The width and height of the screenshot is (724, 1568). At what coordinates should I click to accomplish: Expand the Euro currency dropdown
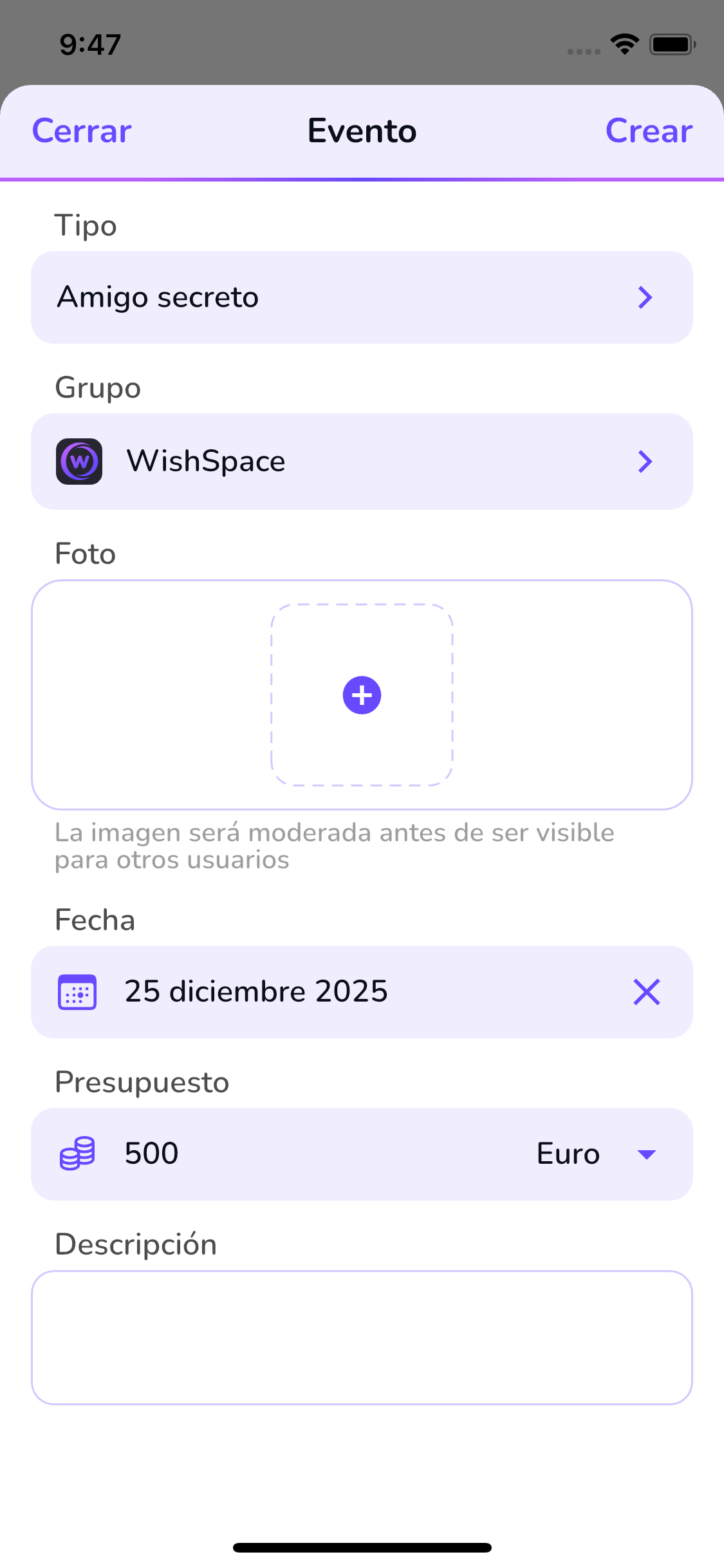coord(595,1154)
